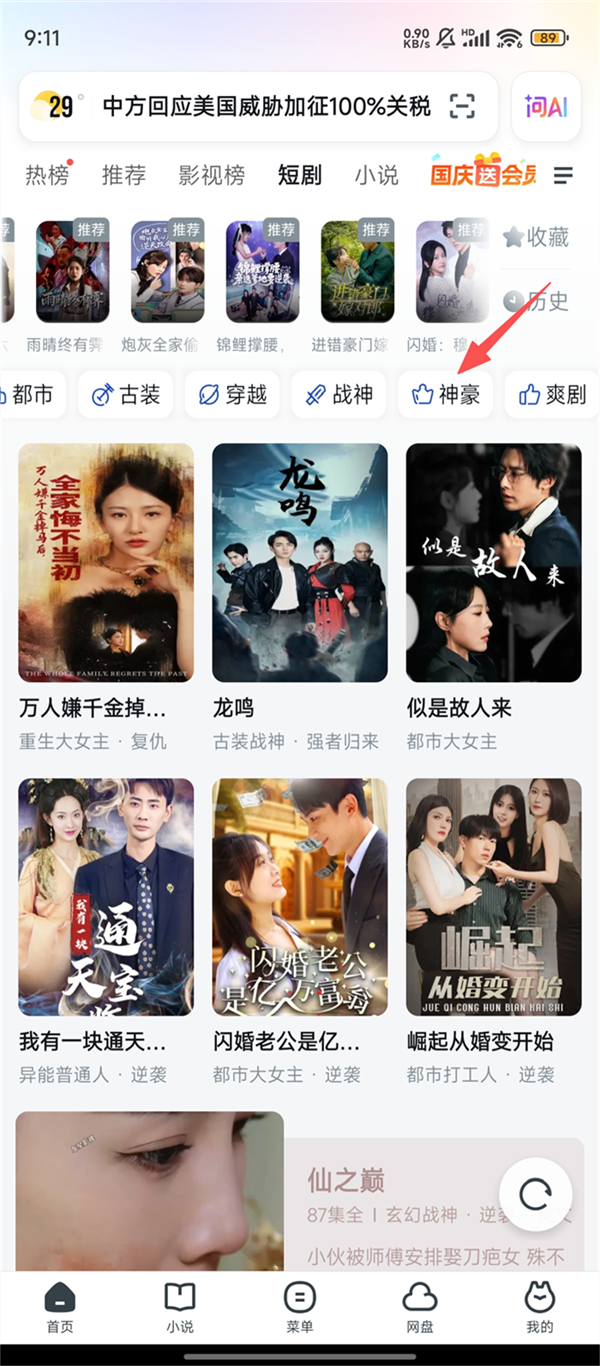Open the drama 龙鸣
Viewport: 600px width, 1366px height.
pos(299,563)
